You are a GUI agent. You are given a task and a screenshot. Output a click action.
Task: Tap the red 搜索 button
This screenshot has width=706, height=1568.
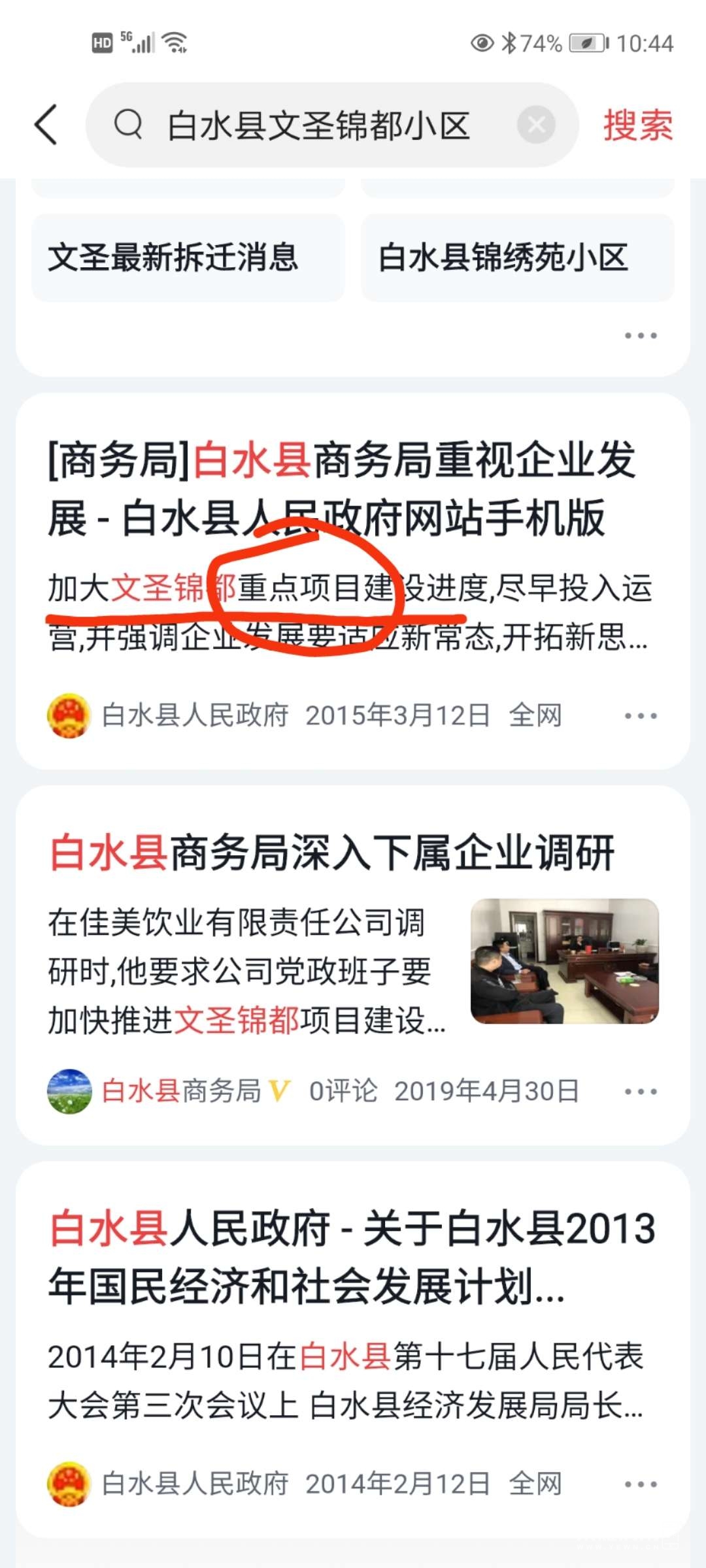coord(637,125)
